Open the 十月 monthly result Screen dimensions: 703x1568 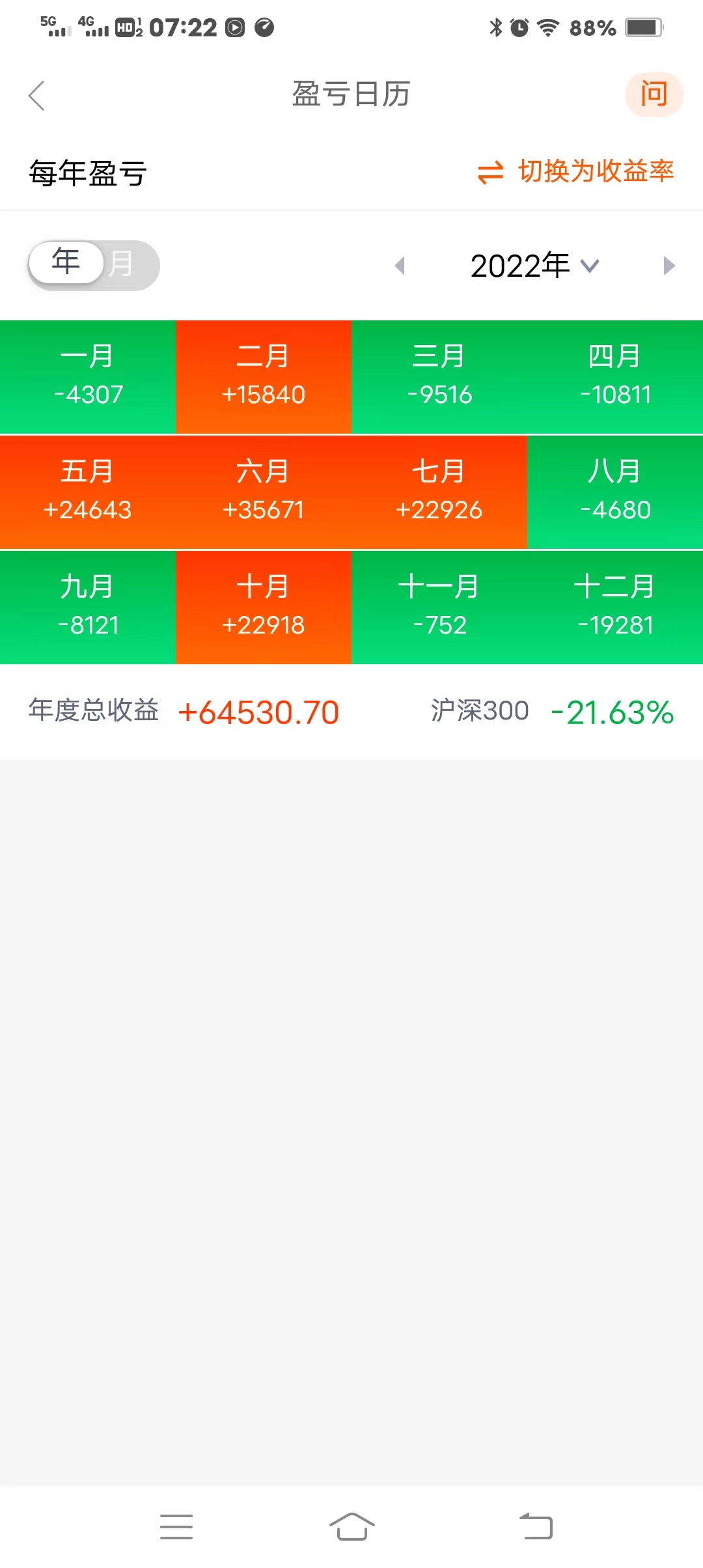tap(264, 607)
